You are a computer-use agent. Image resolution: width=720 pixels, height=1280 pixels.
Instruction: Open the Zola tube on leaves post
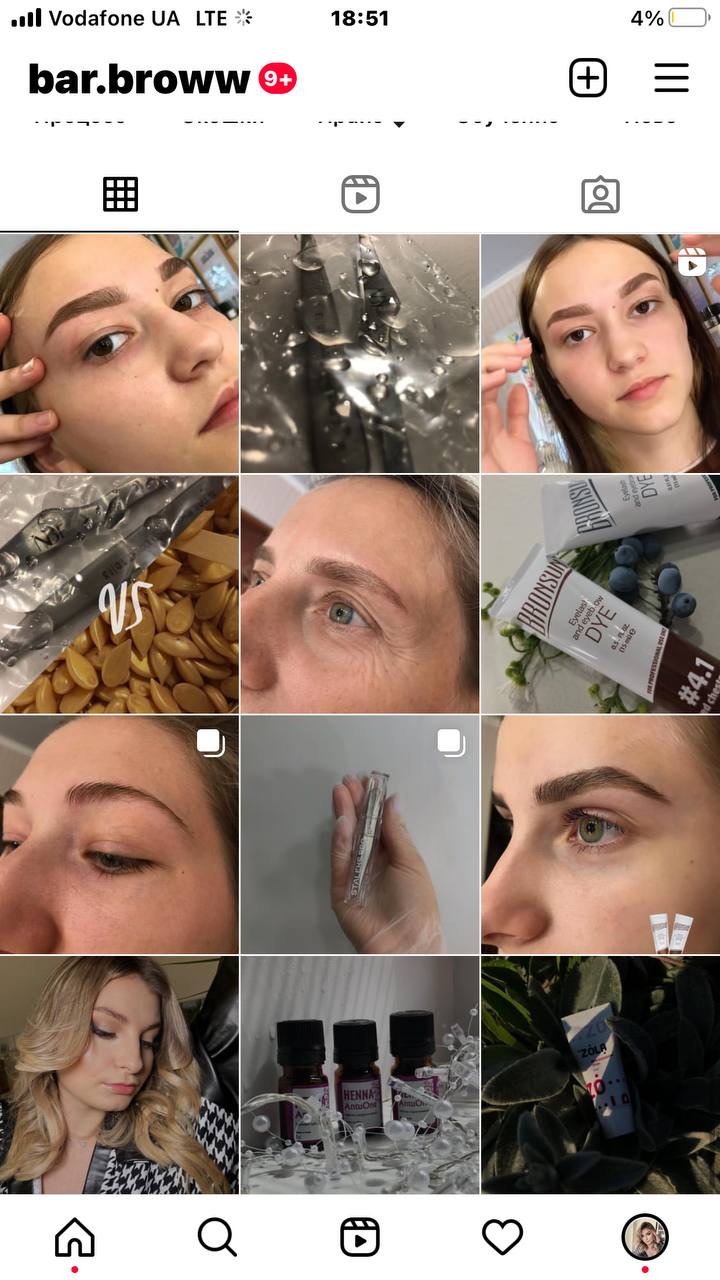click(601, 1075)
